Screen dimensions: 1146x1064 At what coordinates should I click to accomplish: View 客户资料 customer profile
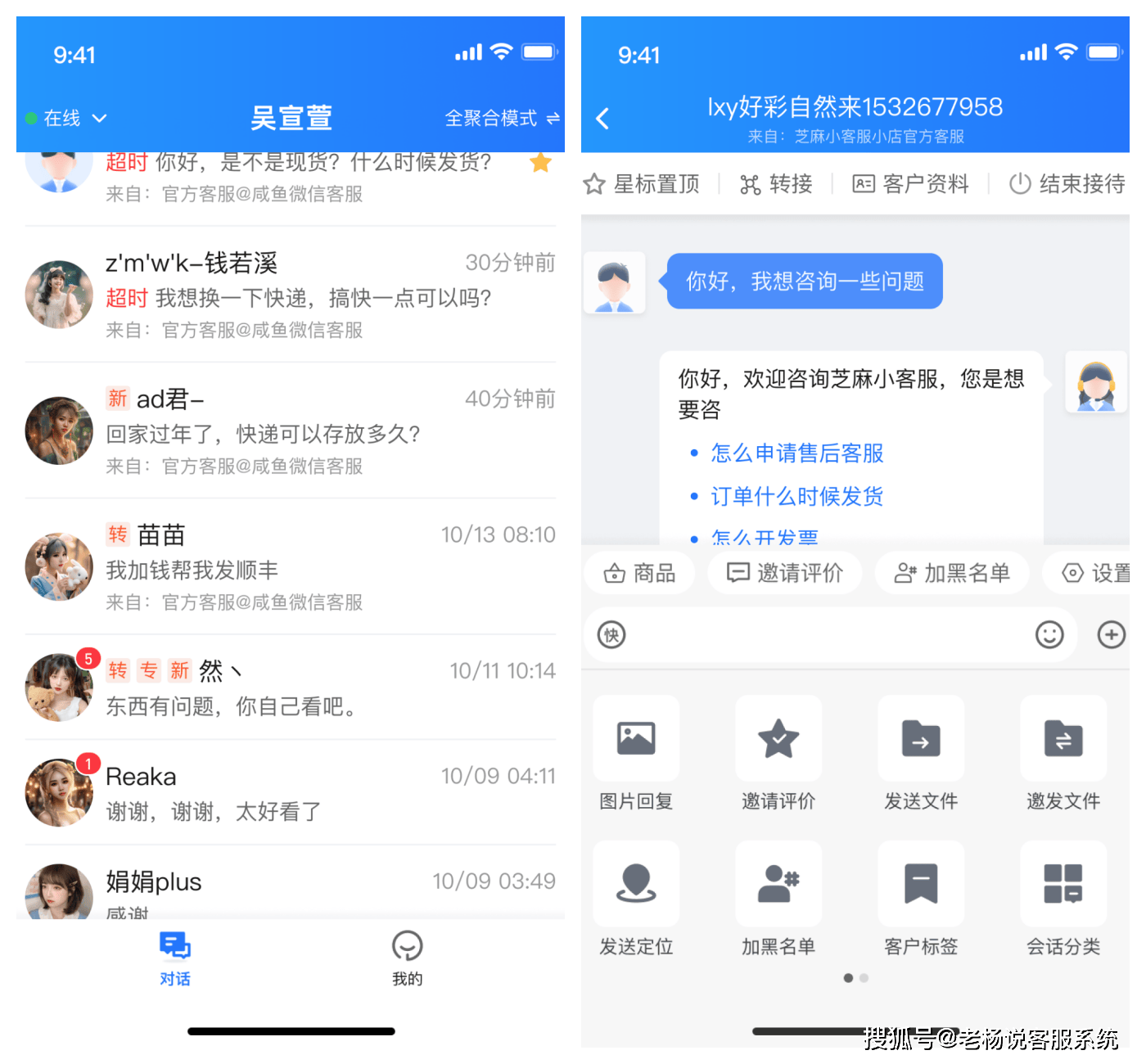pyautogui.click(x=910, y=184)
